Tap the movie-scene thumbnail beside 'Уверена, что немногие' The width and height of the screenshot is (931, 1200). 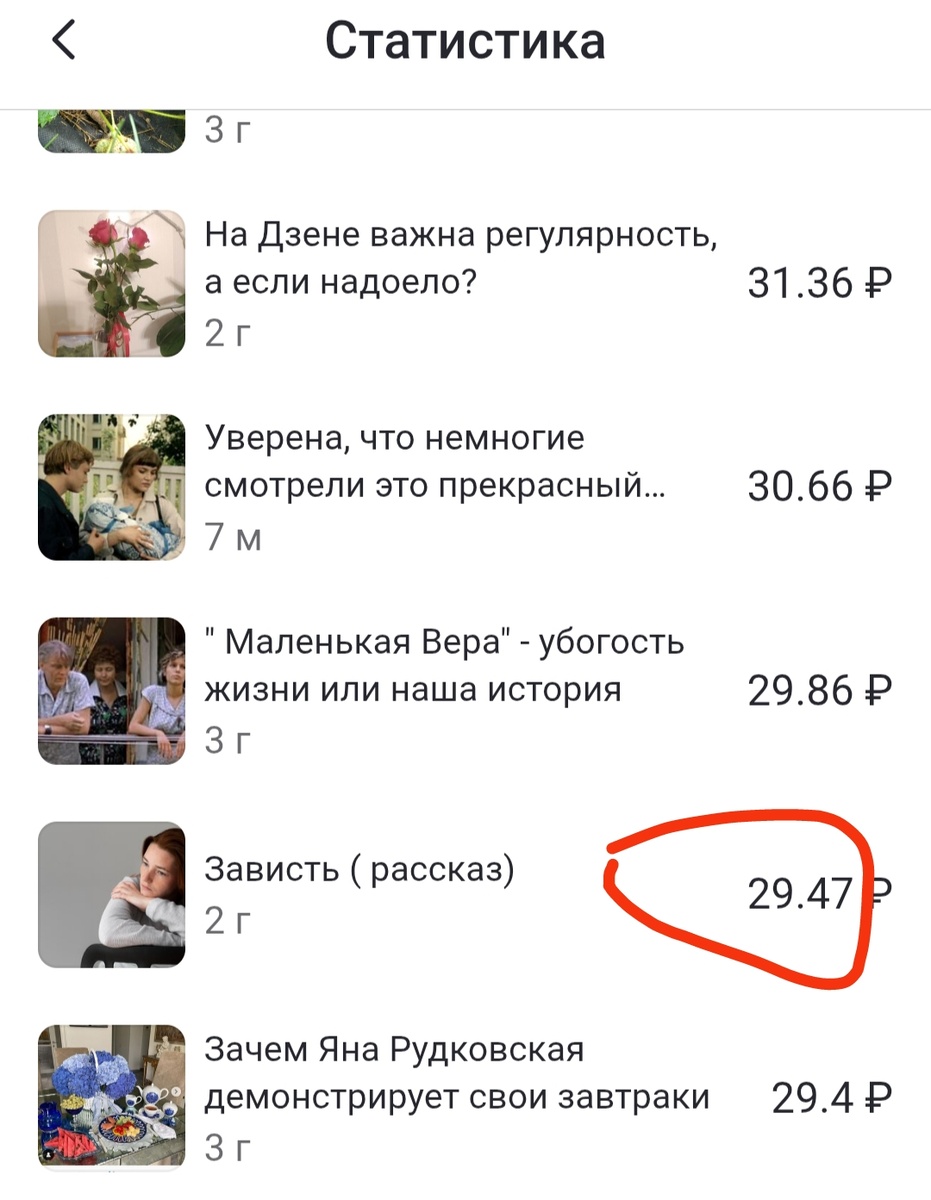(x=111, y=487)
